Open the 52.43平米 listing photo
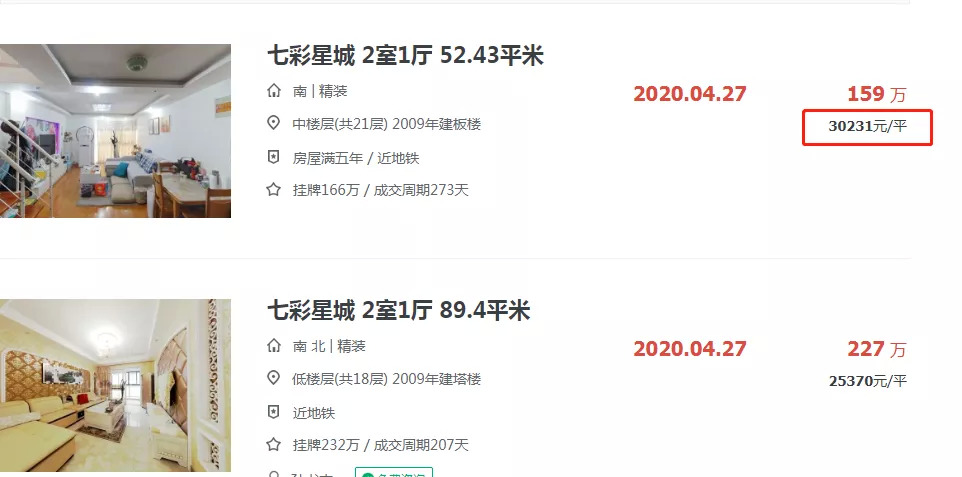This screenshot has height=477, width=962. [x=115, y=131]
